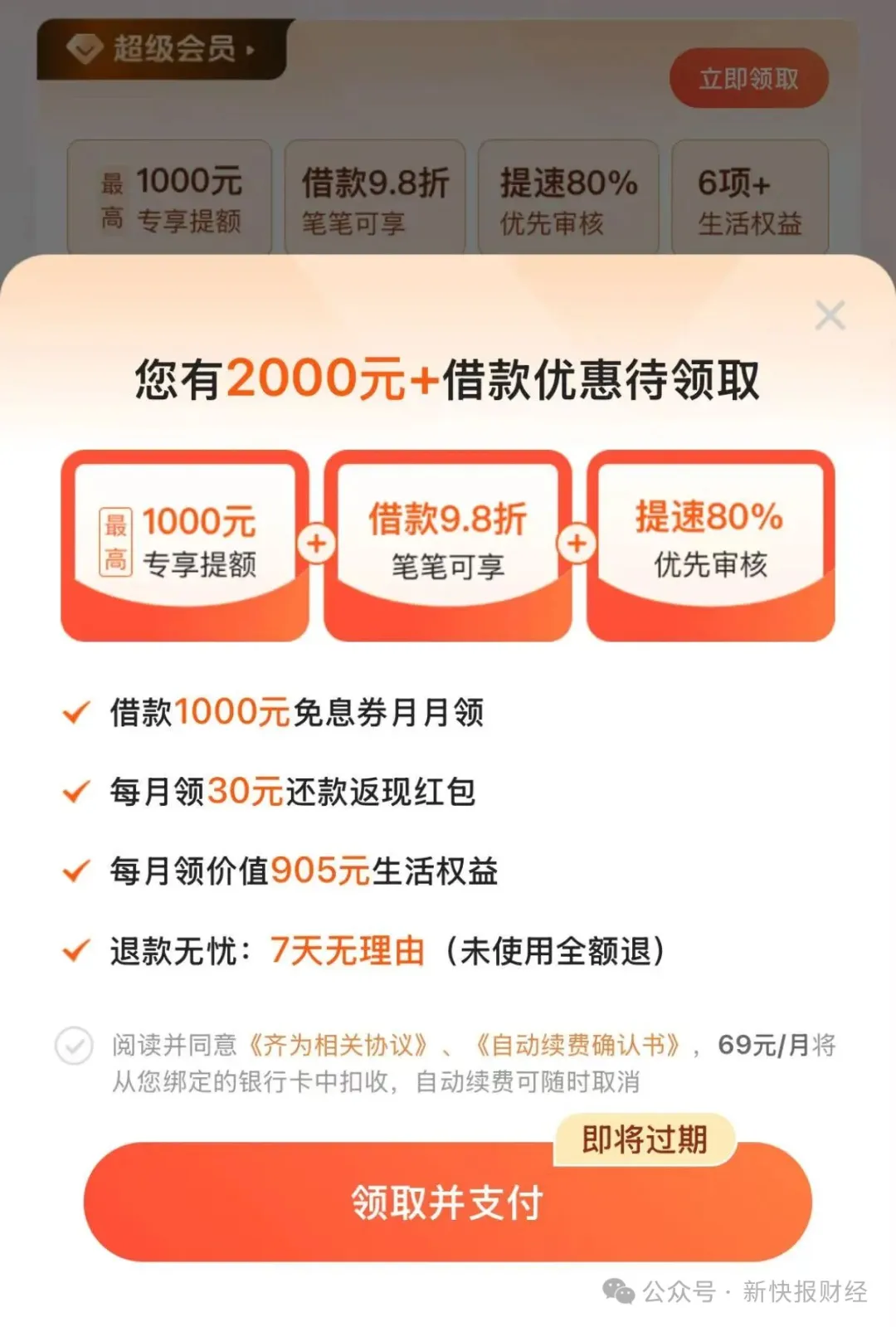Check the agreement consent checkbox
This screenshot has width=896, height=1327.
(75, 1046)
